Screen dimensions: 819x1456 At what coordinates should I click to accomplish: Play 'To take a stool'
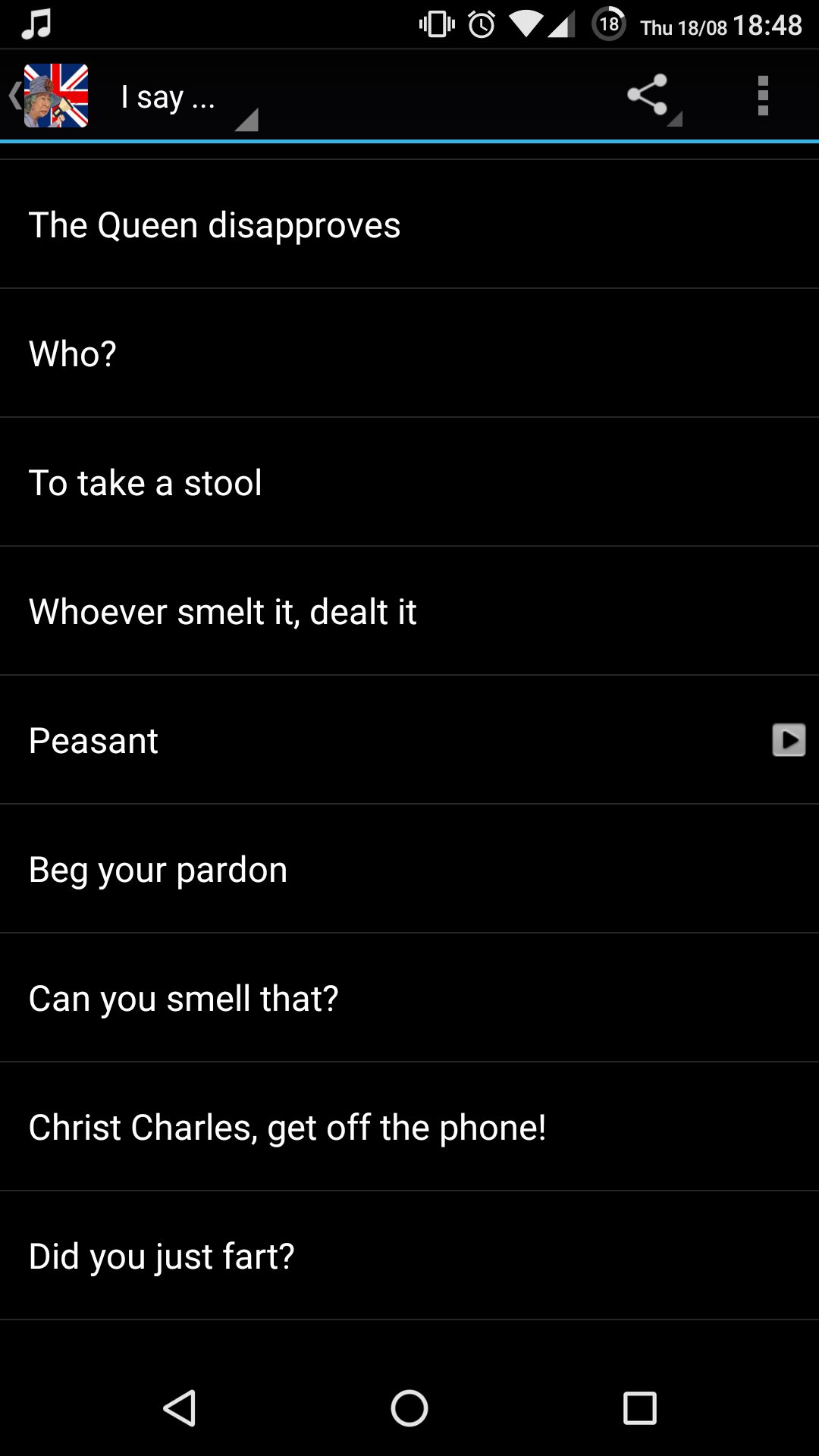(409, 483)
